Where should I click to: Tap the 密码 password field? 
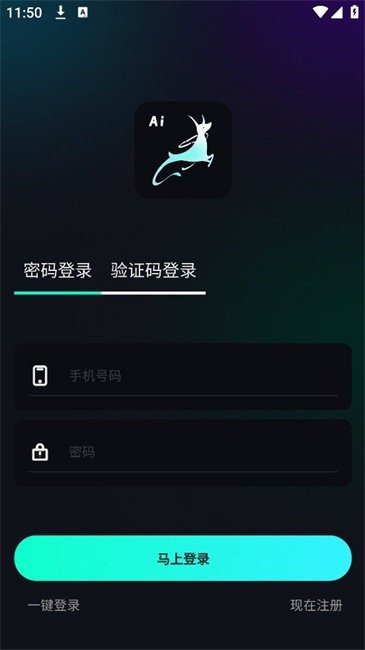pos(183,452)
